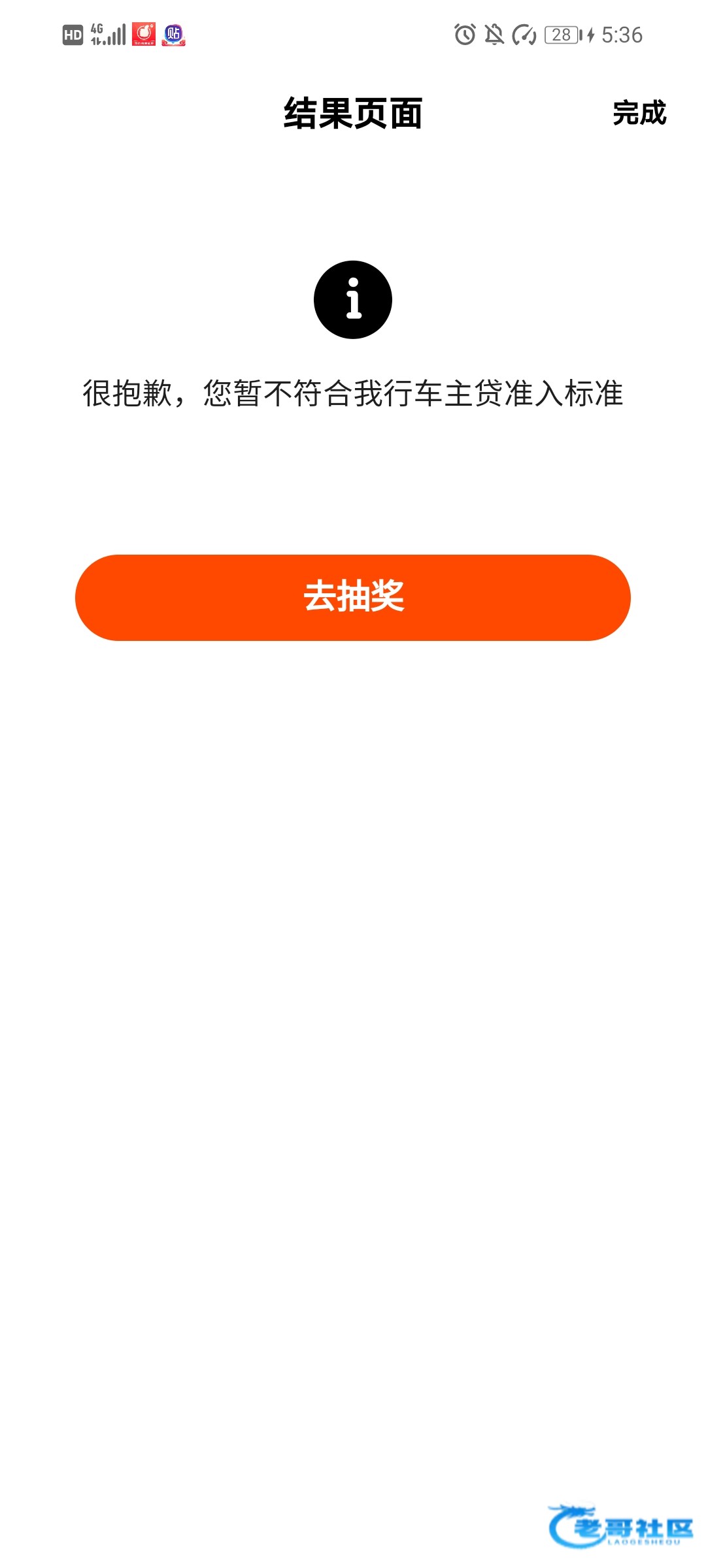This screenshot has width=706, height=1568.
Task: Tap 完成 to finish the result page
Action: coord(639,113)
